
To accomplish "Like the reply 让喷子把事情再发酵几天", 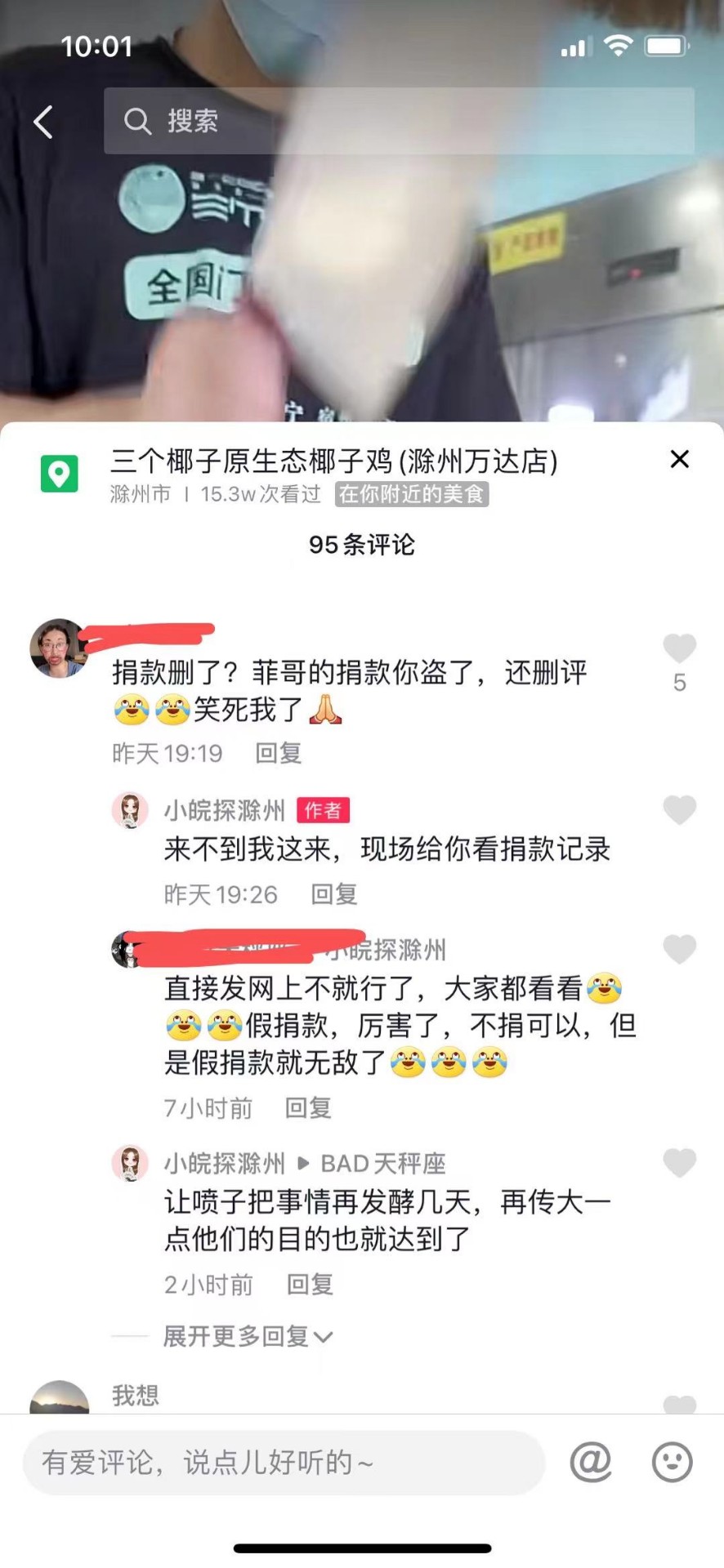I will click(679, 1162).
